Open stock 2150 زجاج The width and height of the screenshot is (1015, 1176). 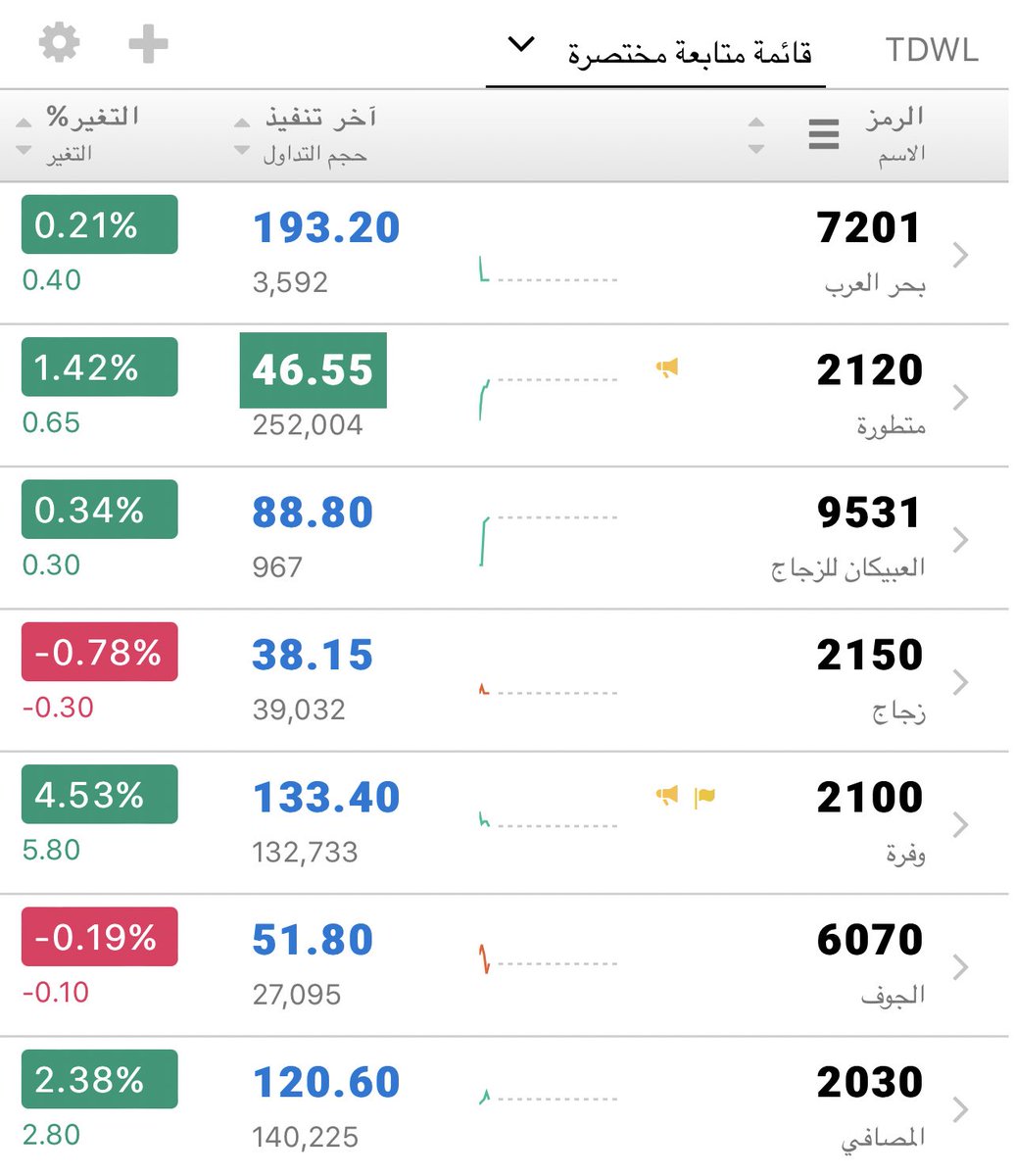tap(505, 681)
